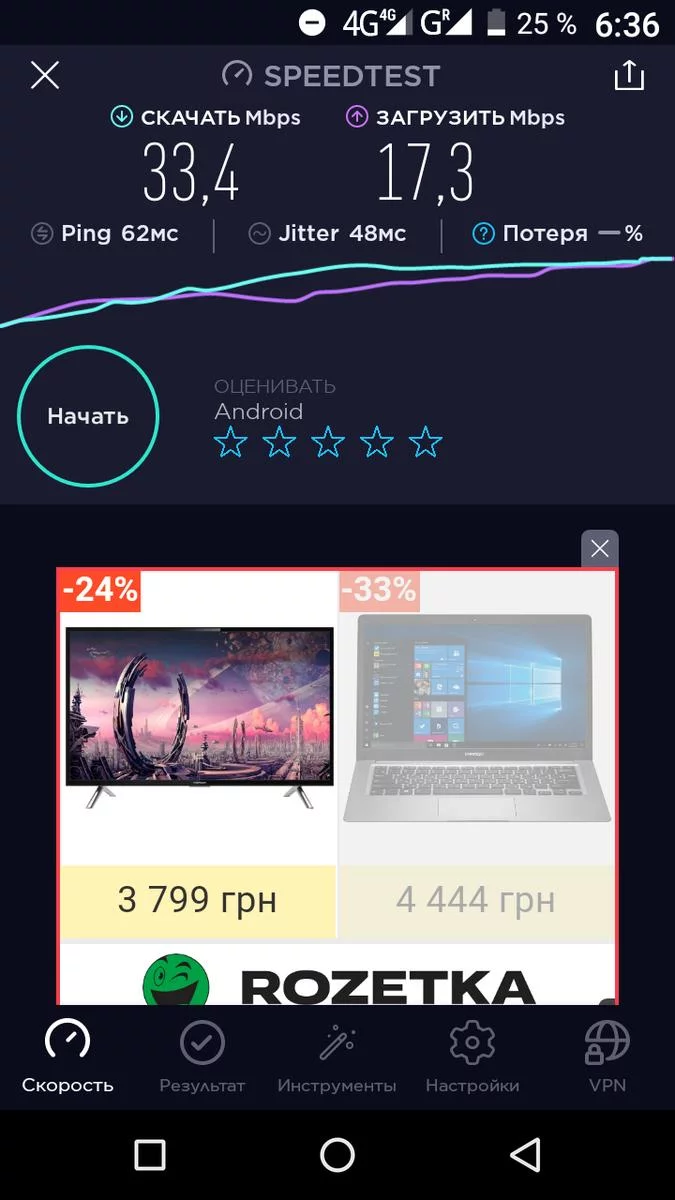Open the Потеря help question mark
This screenshot has height=1200, width=675.
pos(484,234)
